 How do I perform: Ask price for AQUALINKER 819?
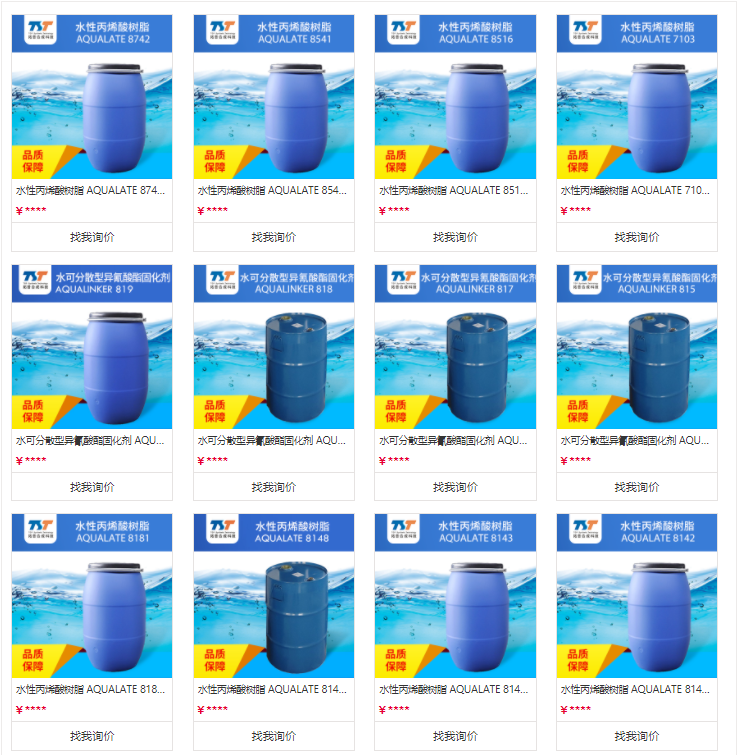point(92,487)
